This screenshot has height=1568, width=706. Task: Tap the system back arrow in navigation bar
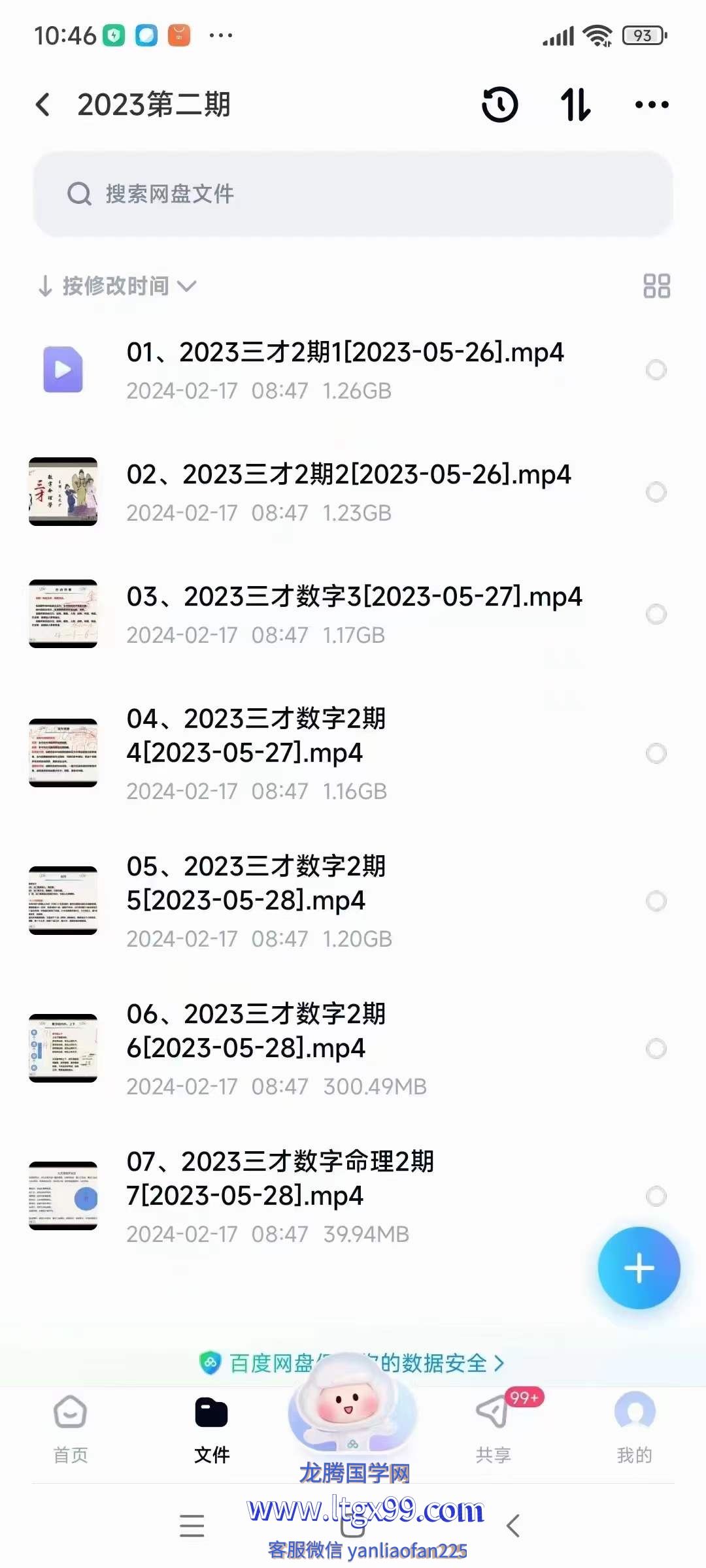(513, 1526)
